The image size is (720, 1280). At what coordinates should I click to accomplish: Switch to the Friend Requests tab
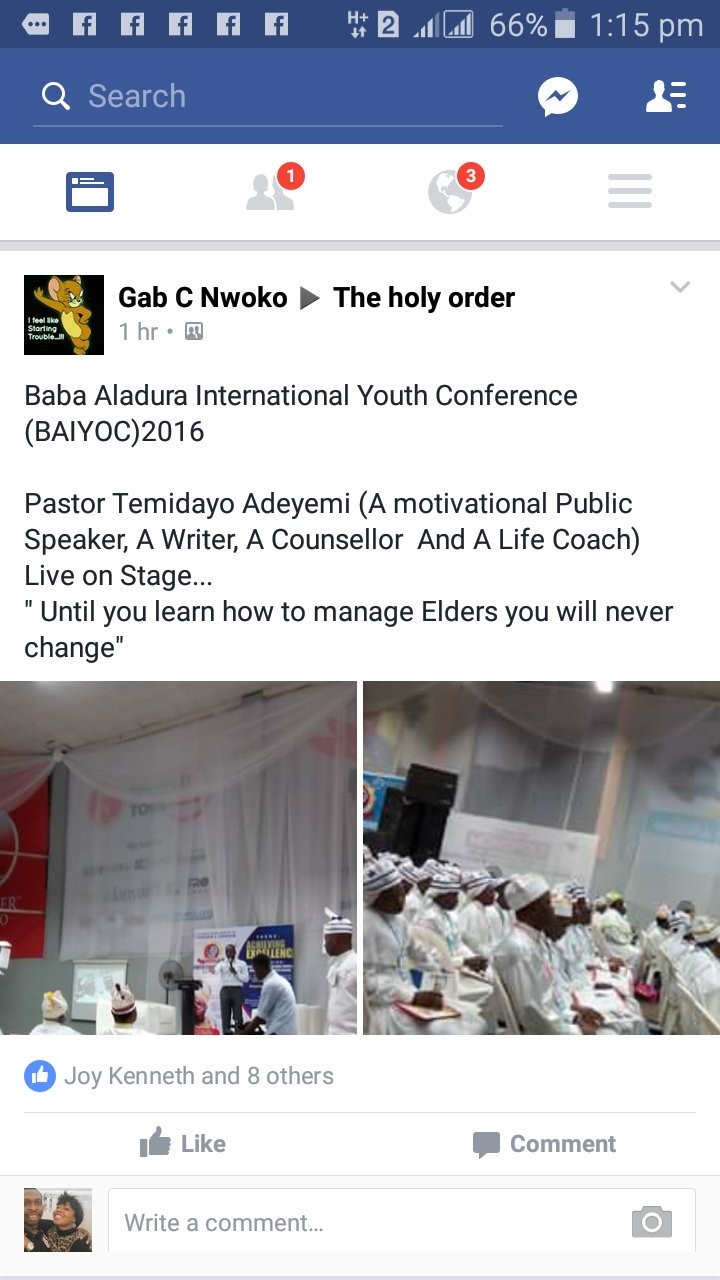270,192
